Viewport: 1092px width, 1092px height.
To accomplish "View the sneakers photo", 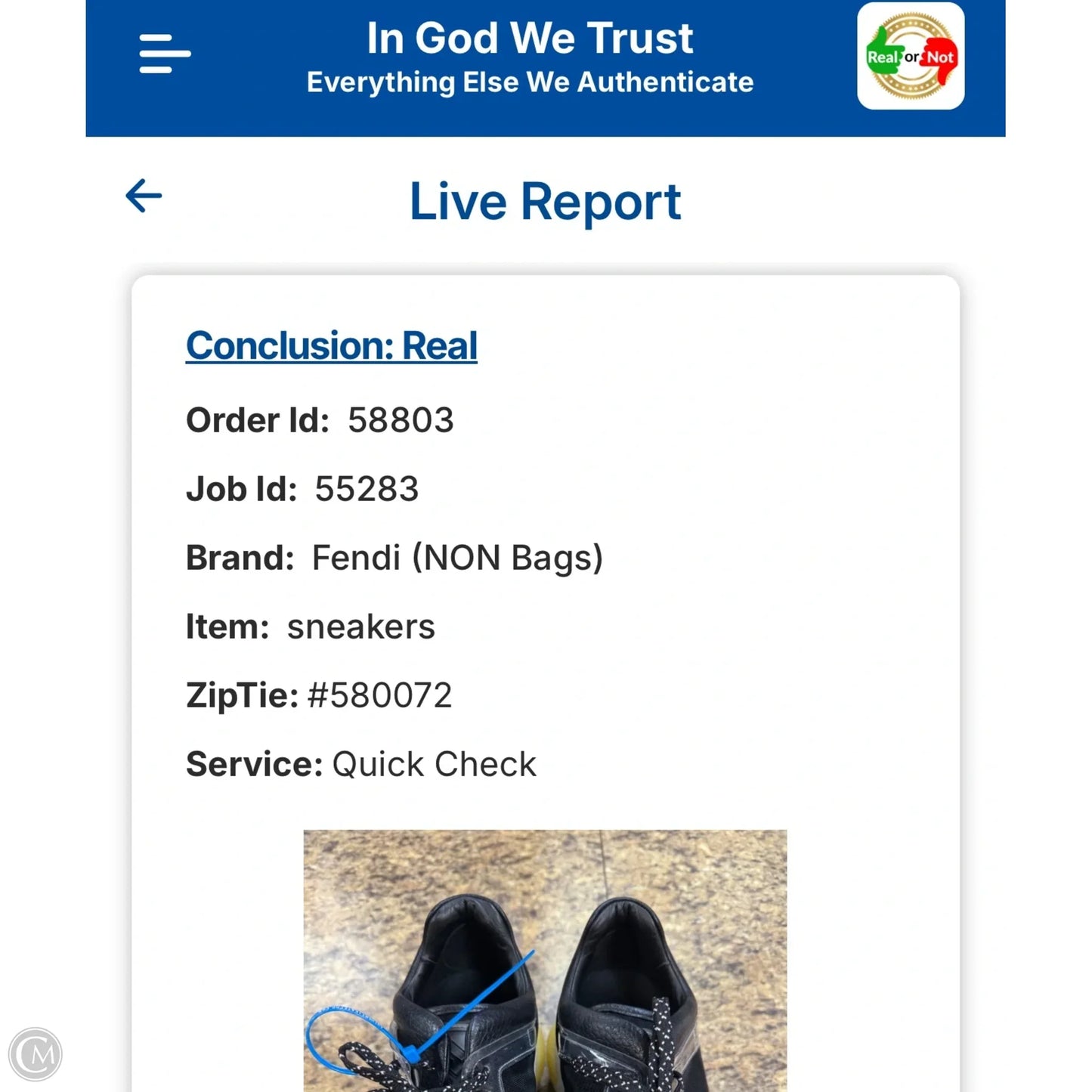I will click(x=545, y=960).
